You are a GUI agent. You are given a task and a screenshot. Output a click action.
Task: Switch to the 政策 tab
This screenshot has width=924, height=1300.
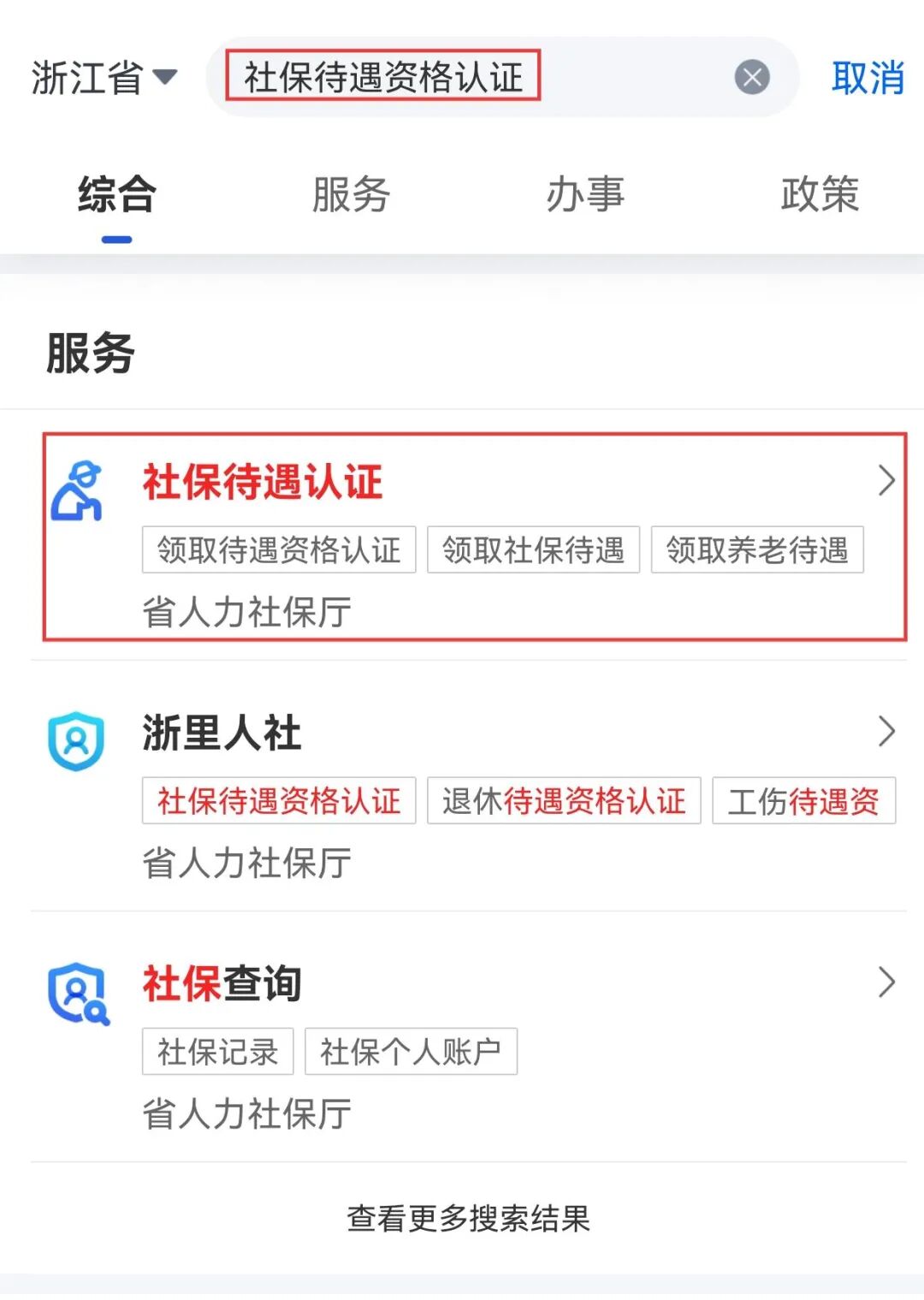(819, 195)
